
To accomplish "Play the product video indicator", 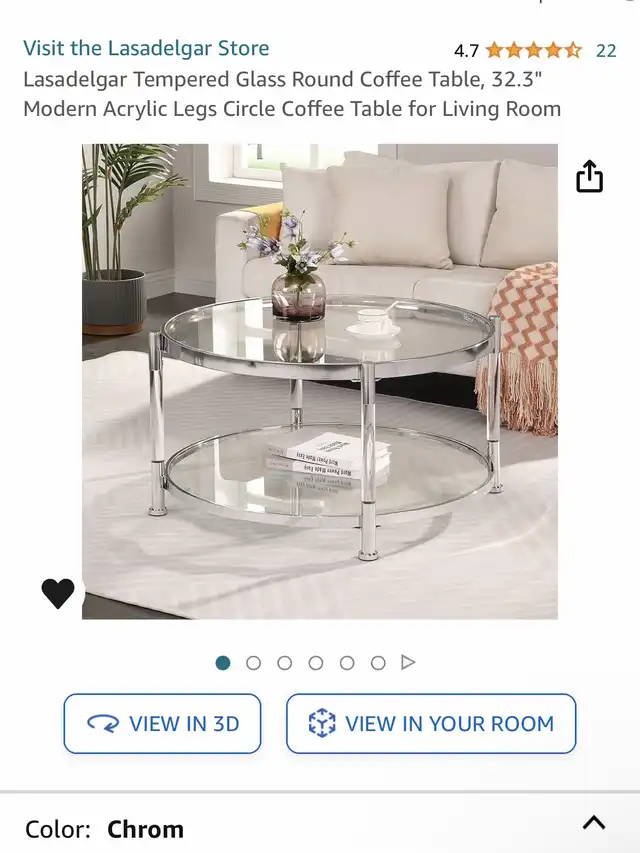I will pyautogui.click(x=408, y=662).
